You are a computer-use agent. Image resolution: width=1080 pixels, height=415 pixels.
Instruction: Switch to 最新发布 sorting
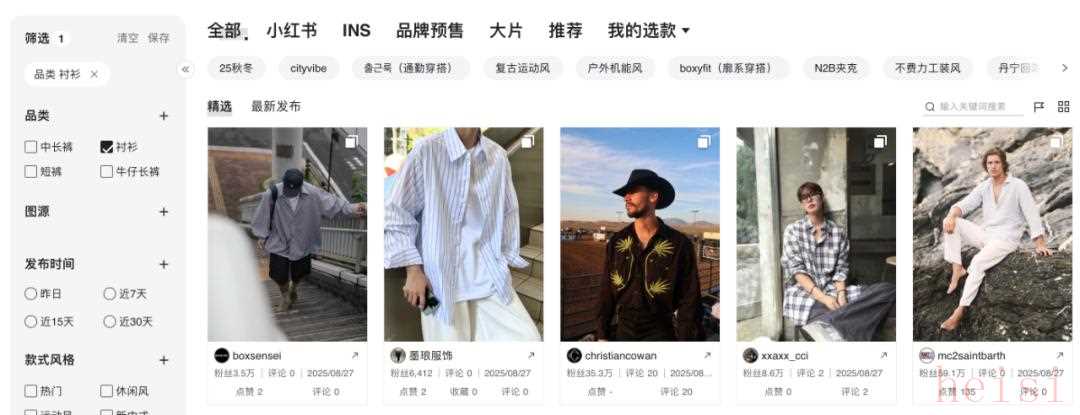[x=275, y=106]
